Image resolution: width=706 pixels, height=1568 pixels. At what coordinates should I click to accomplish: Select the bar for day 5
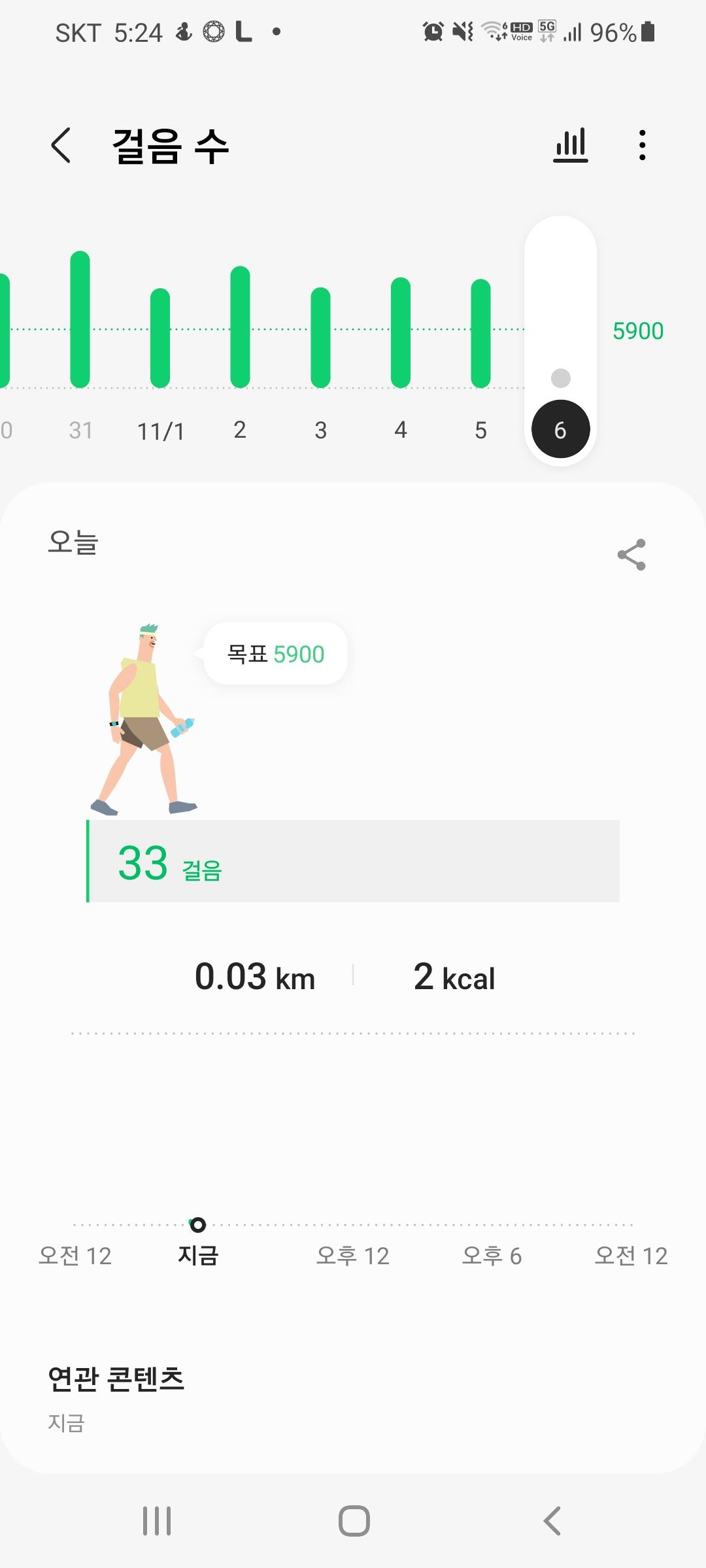(x=480, y=333)
